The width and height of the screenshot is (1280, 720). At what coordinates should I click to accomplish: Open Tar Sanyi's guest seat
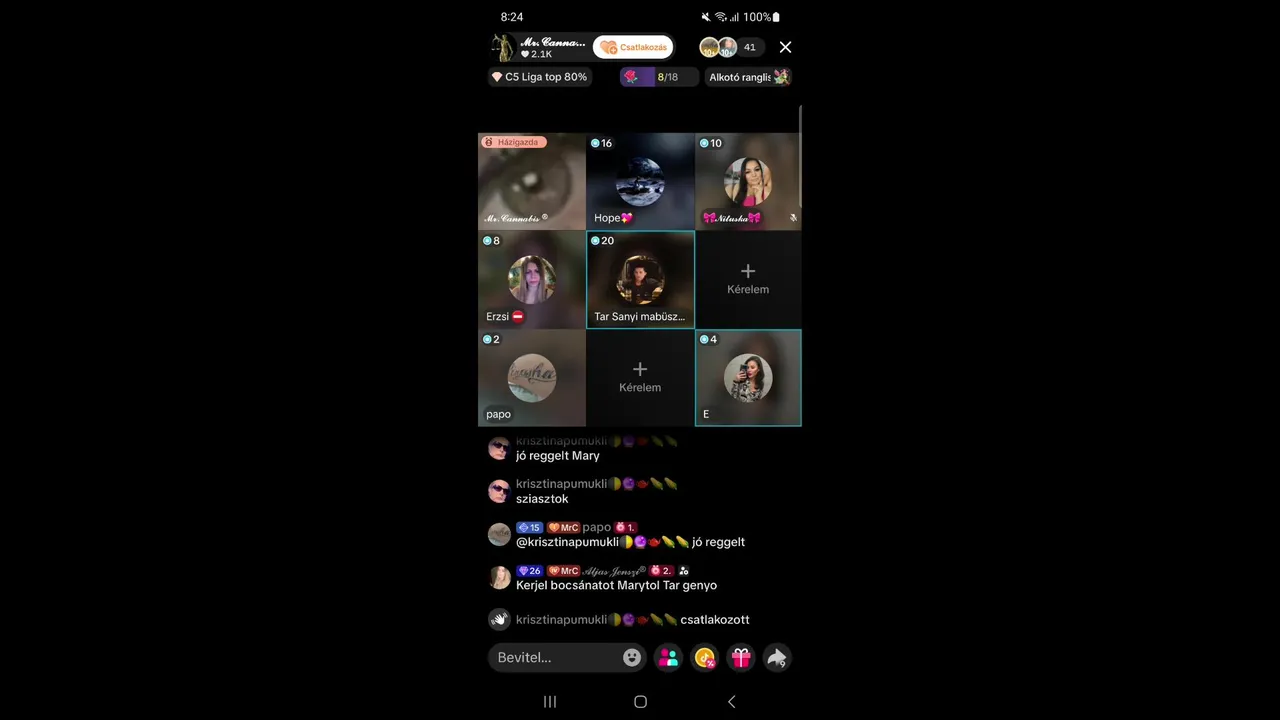(640, 280)
